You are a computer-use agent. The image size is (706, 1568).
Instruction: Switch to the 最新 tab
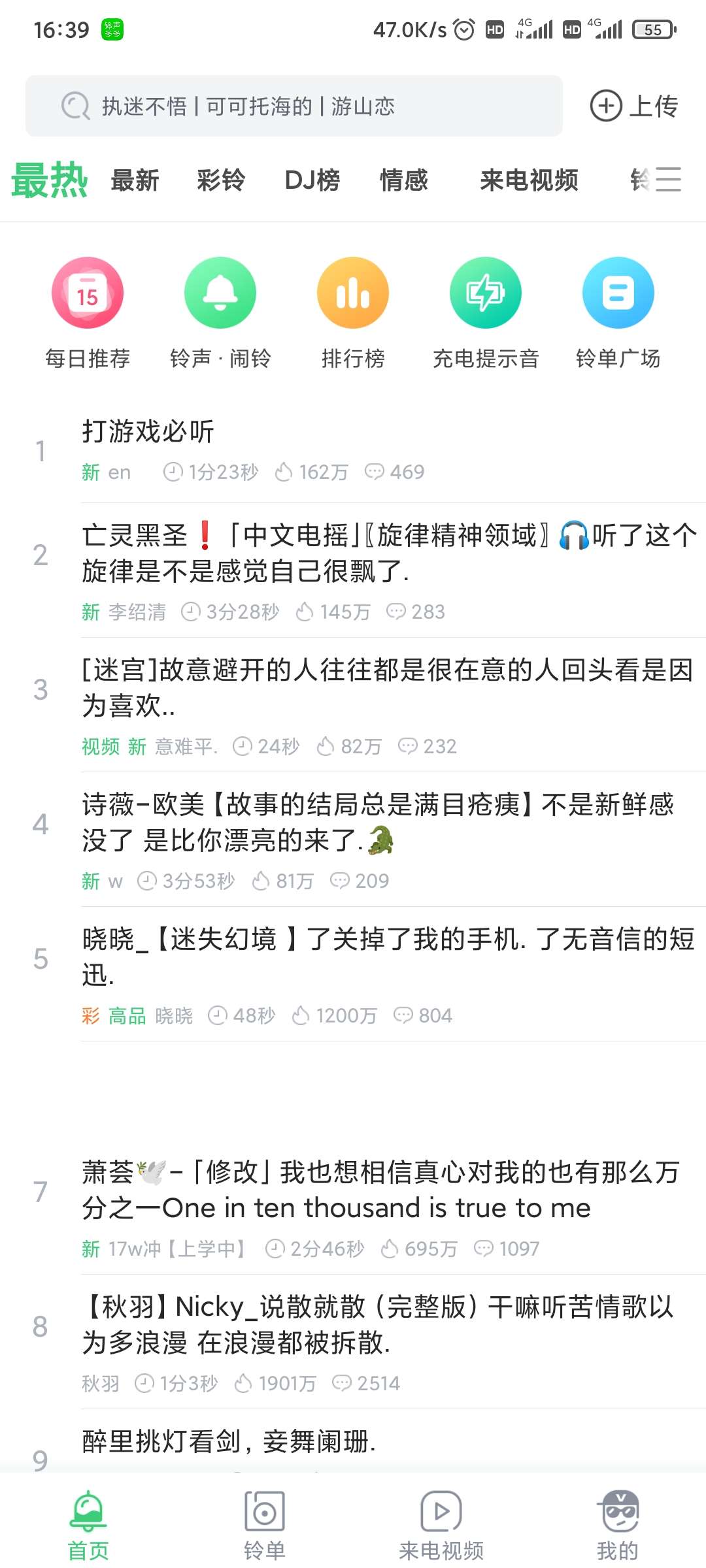(x=135, y=180)
